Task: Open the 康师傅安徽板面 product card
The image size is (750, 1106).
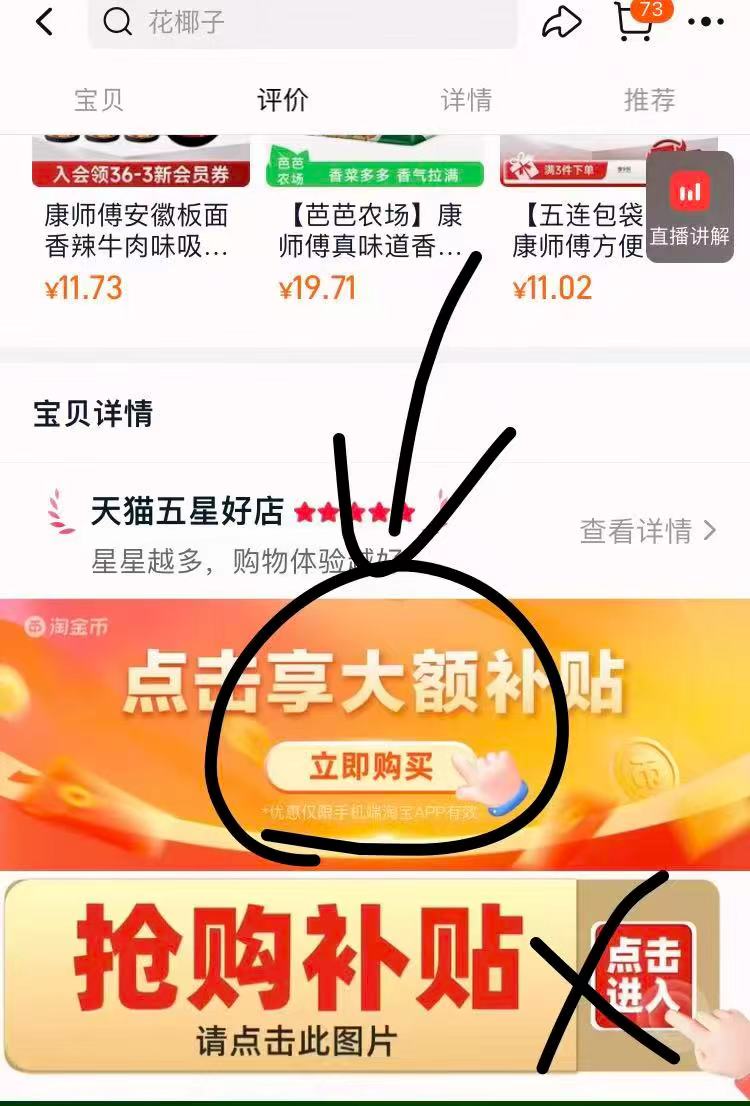Action: (x=138, y=230)
